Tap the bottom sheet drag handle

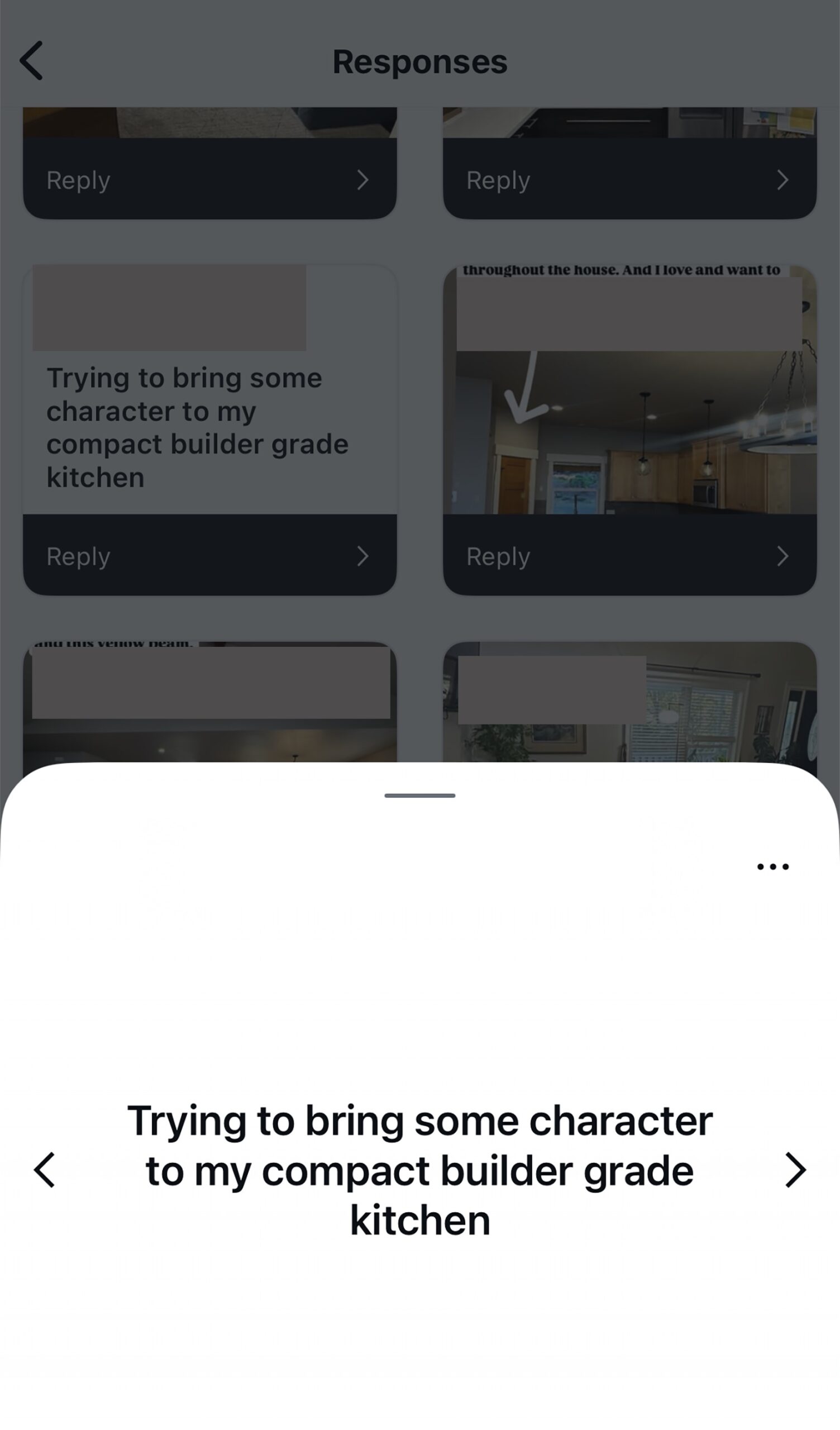(419, 795)
